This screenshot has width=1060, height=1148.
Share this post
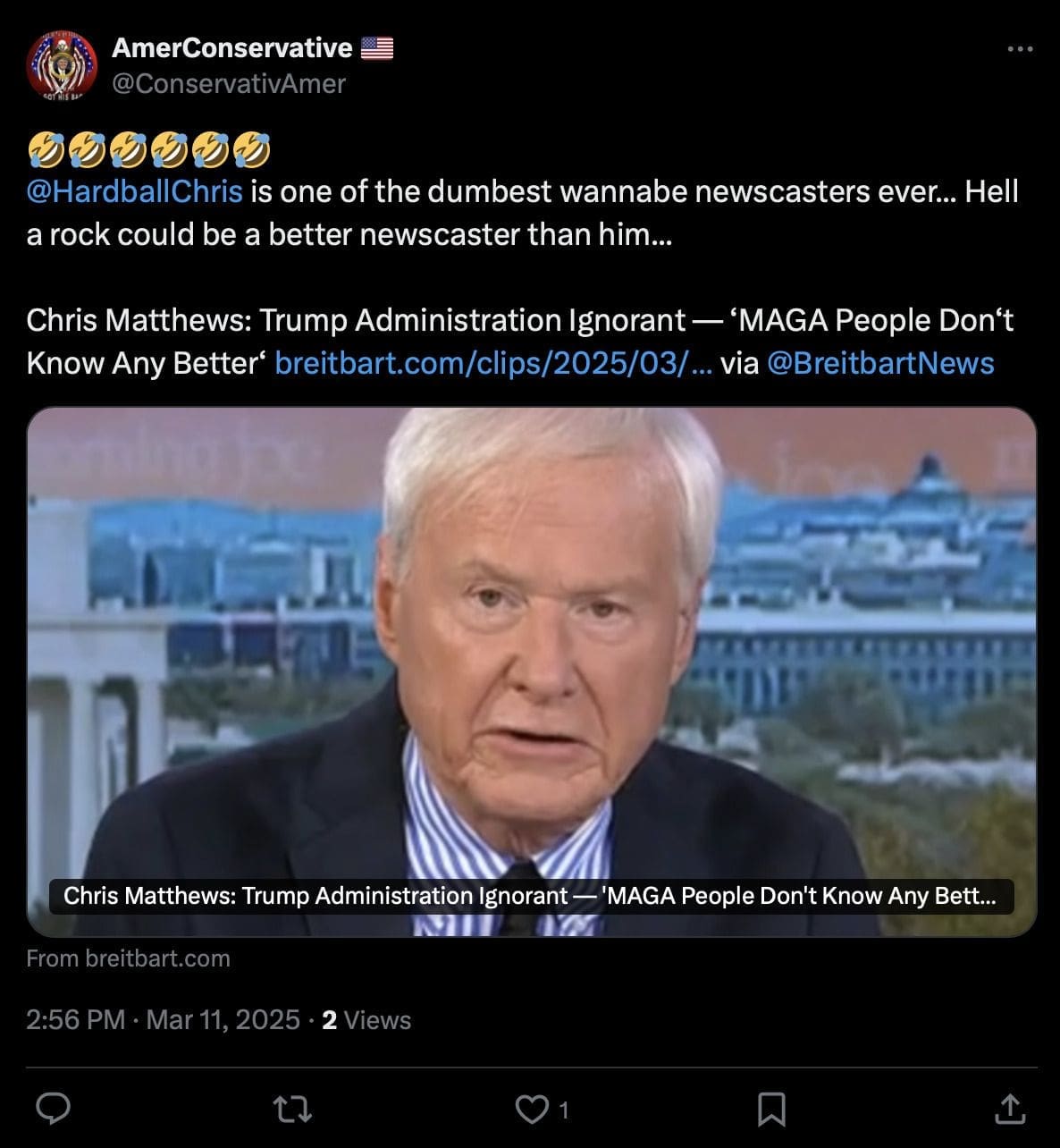1009,1109
